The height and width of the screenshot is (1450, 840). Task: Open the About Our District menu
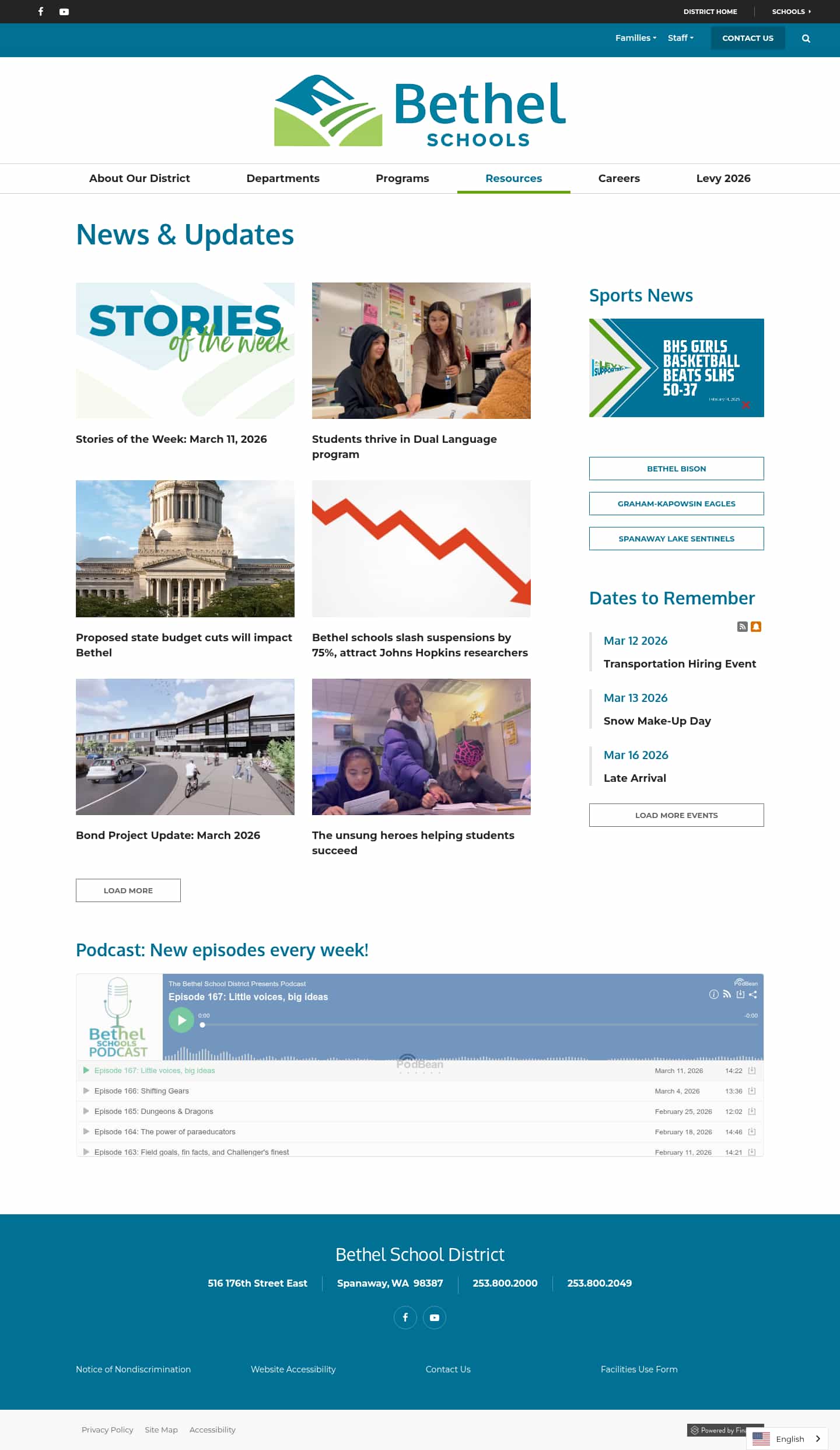pyautogui.click(x=139, y=179)
